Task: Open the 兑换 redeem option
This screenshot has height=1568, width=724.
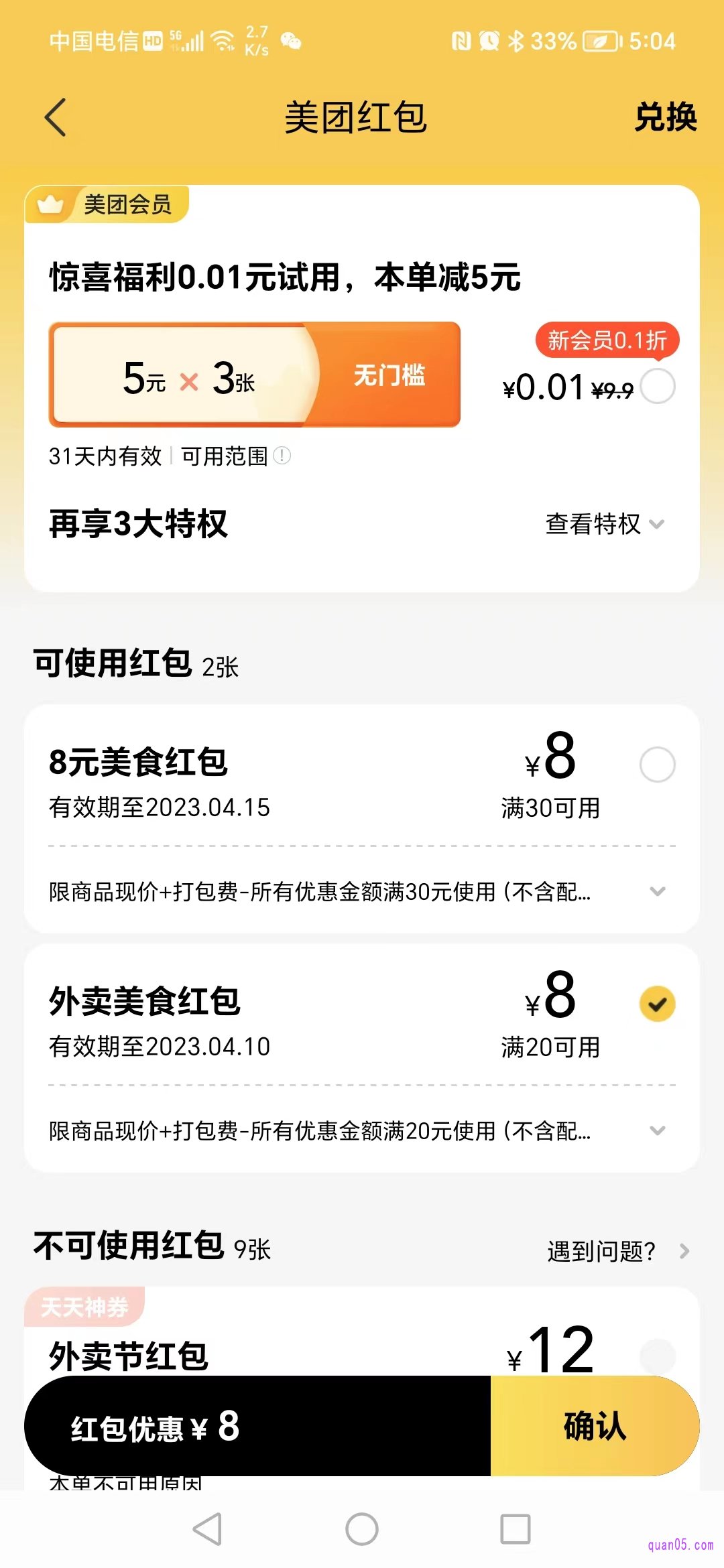Action: 666,117
